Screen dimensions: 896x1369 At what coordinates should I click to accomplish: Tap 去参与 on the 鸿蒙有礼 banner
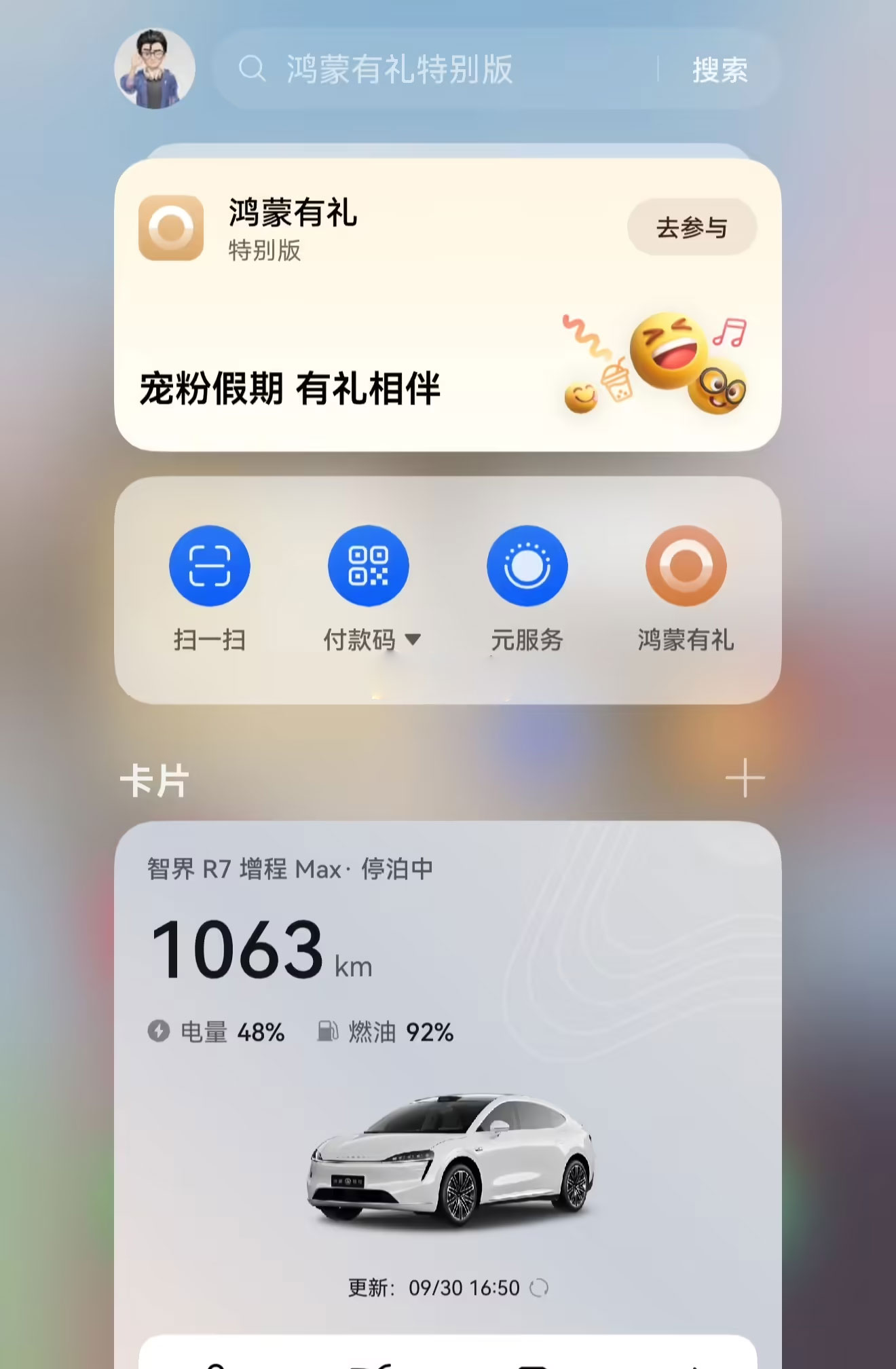[691, 227]
